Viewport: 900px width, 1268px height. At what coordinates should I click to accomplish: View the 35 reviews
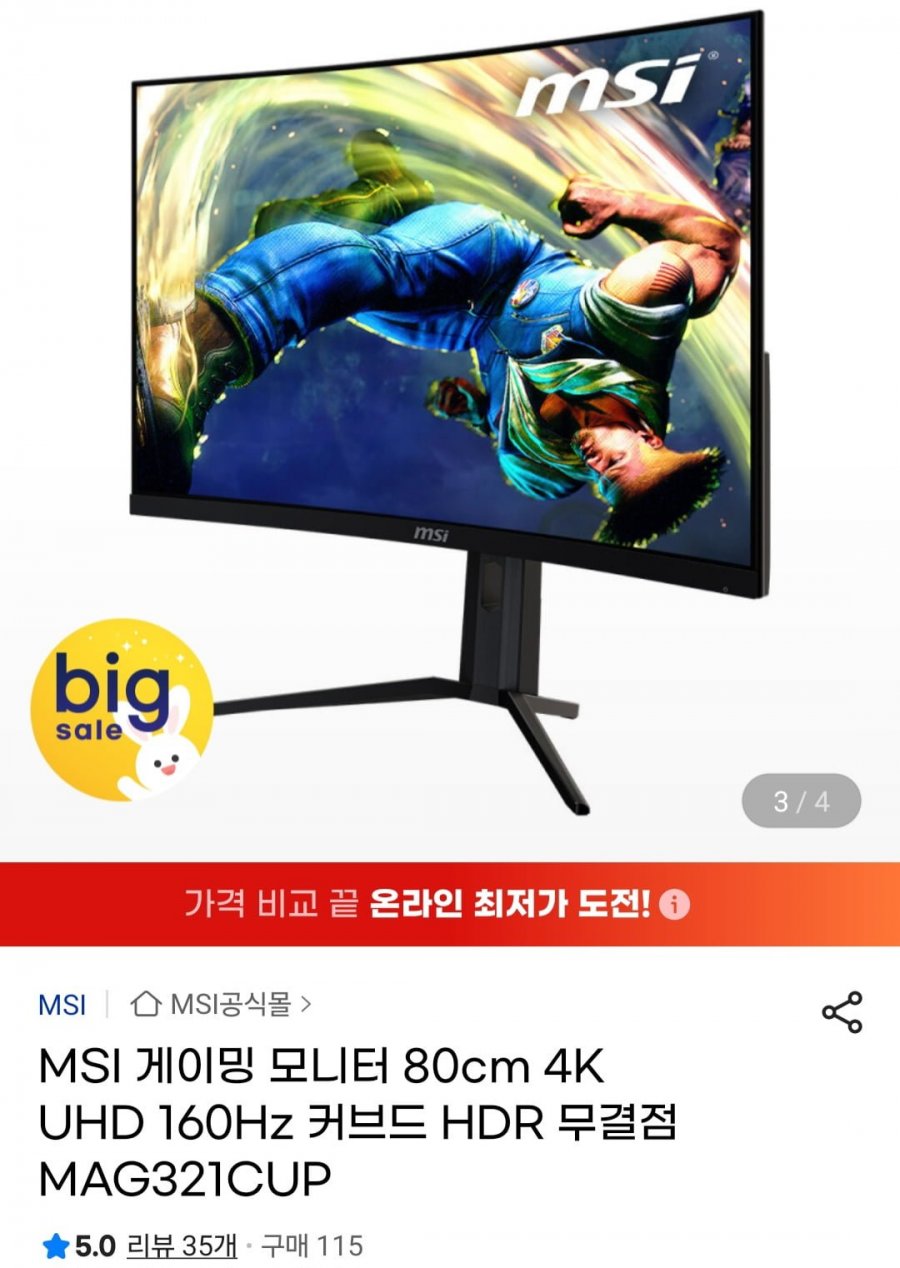181,1245
